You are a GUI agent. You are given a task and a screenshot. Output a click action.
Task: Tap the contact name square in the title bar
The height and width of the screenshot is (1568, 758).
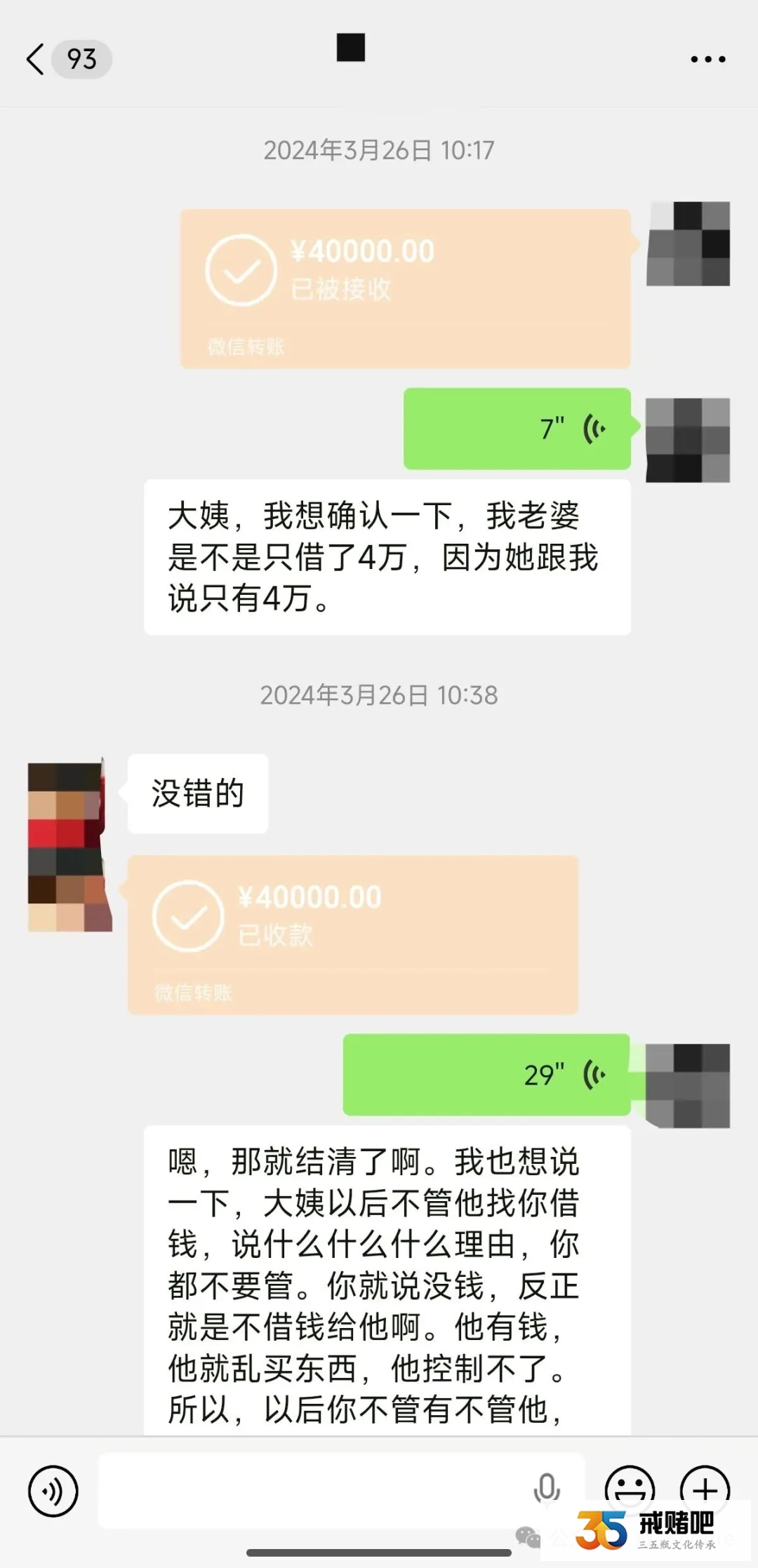coord(351,49)
